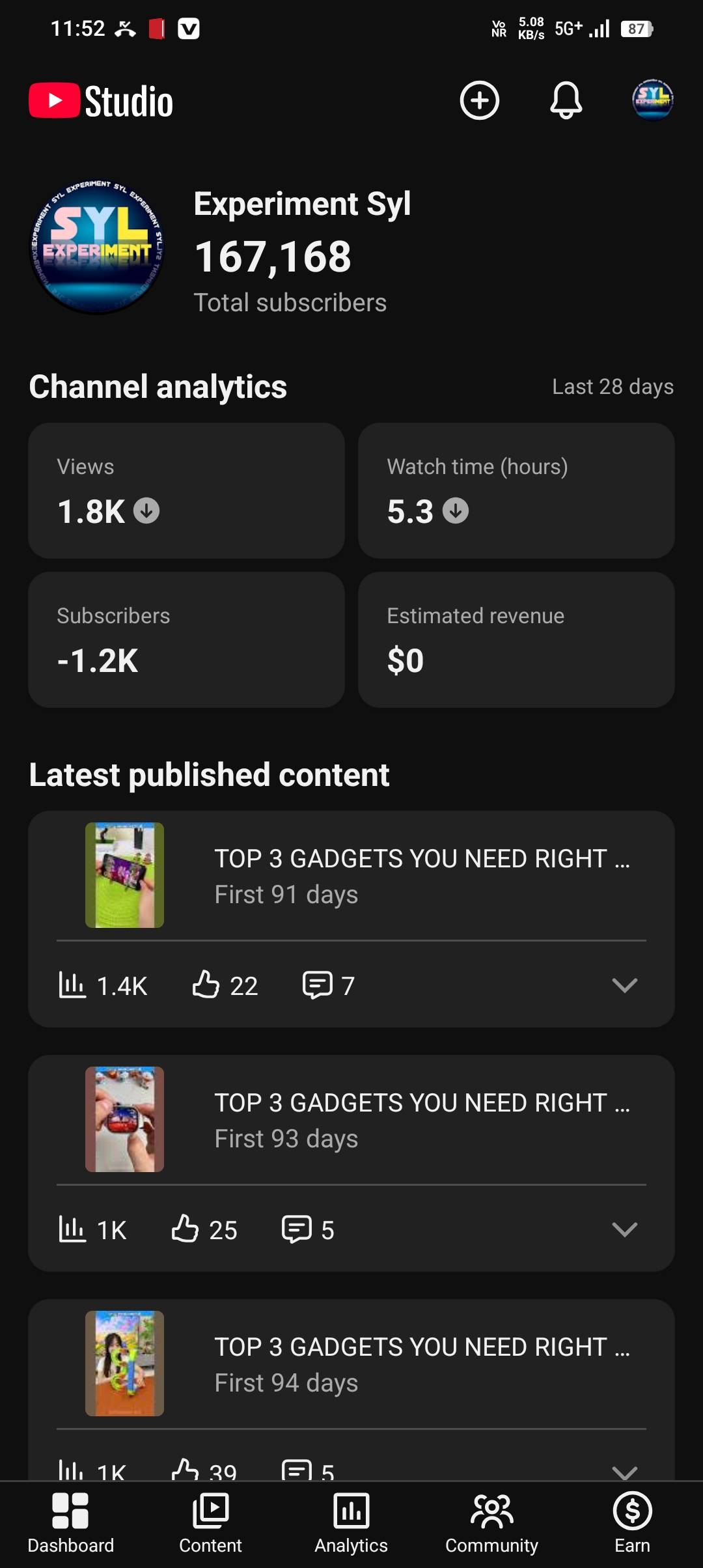Switch to the Analytics tab
This screenshot has height=1568, width=703.
(351, 1522)
